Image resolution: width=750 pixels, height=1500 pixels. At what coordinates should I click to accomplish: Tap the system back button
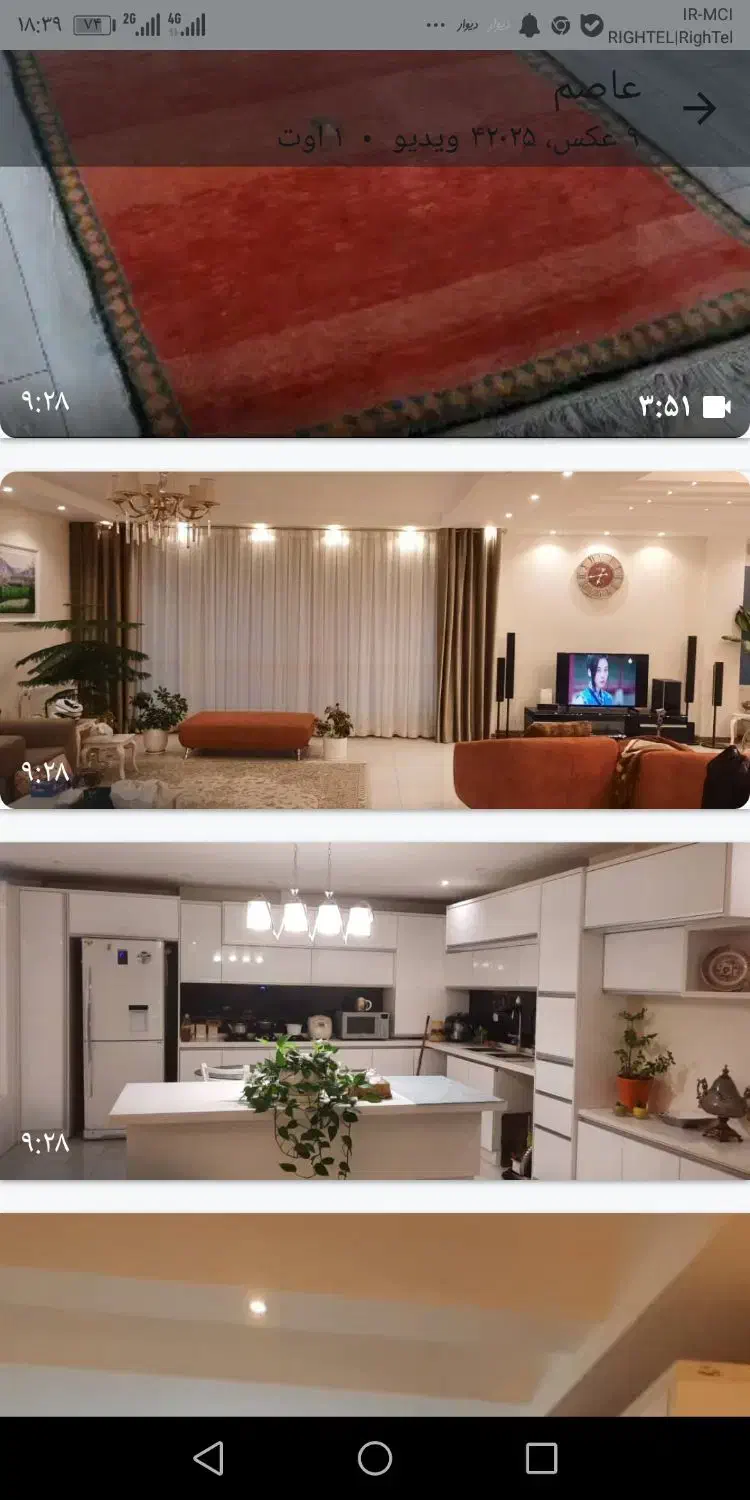[208, 1459]
